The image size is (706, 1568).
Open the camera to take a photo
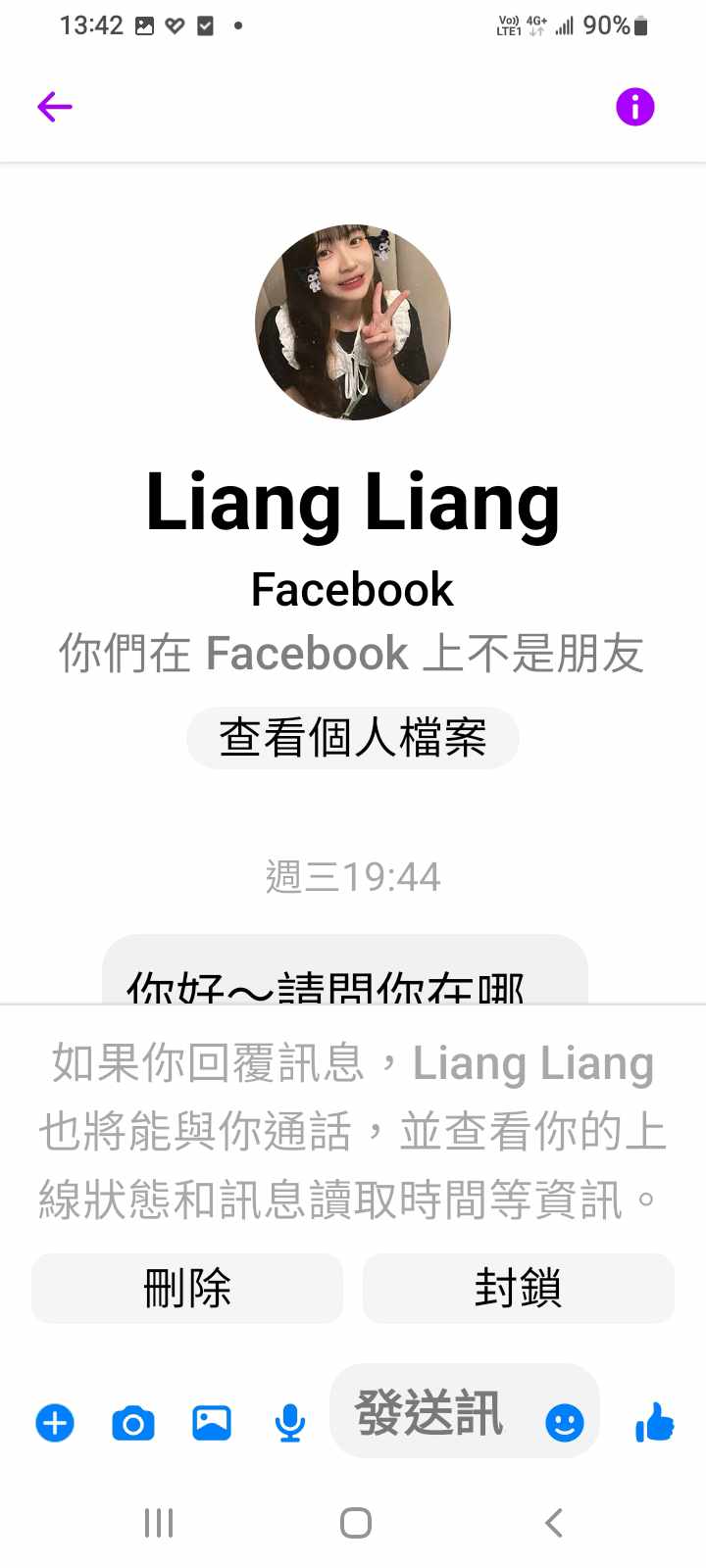click(x=133, y=1422)
